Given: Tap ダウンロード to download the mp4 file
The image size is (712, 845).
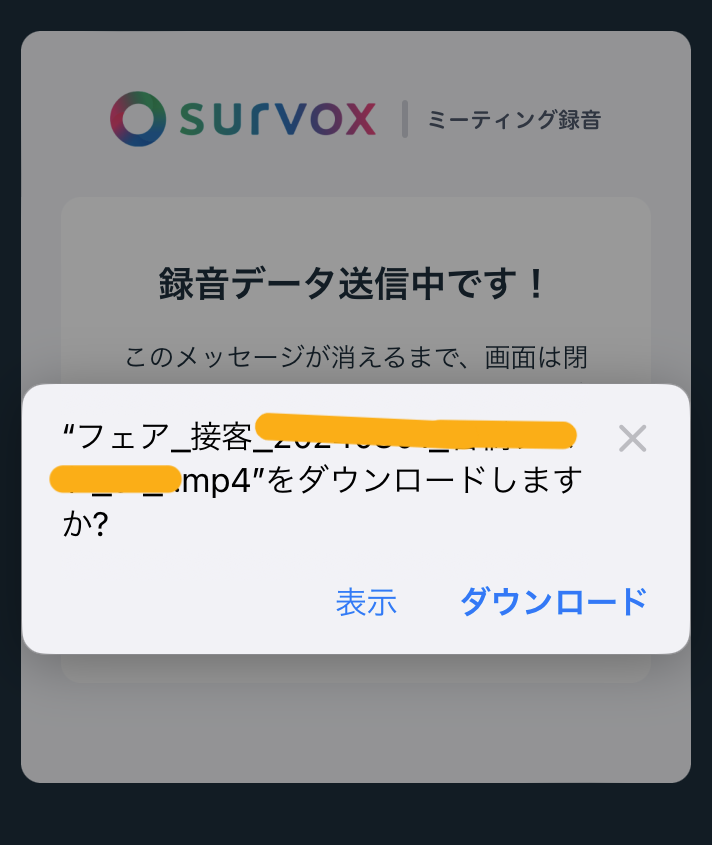Looking at the screenshot, I should point(553,602).
